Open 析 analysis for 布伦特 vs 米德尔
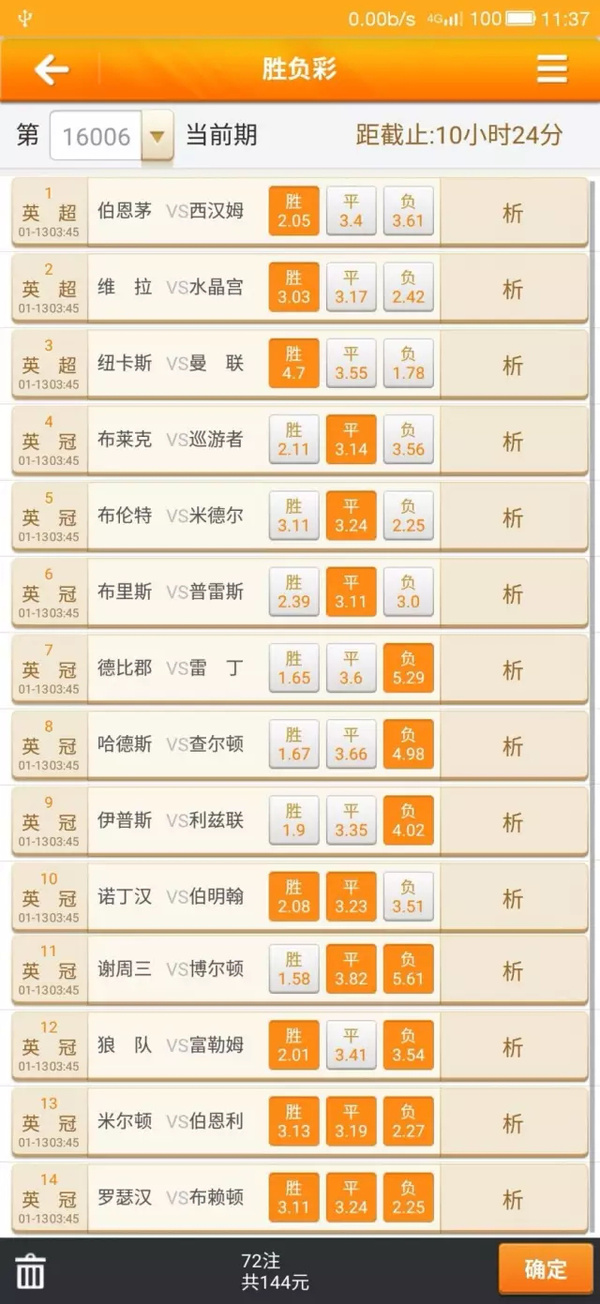The image size is (600, 1304). pyautogui.click(x=513, y=517)
